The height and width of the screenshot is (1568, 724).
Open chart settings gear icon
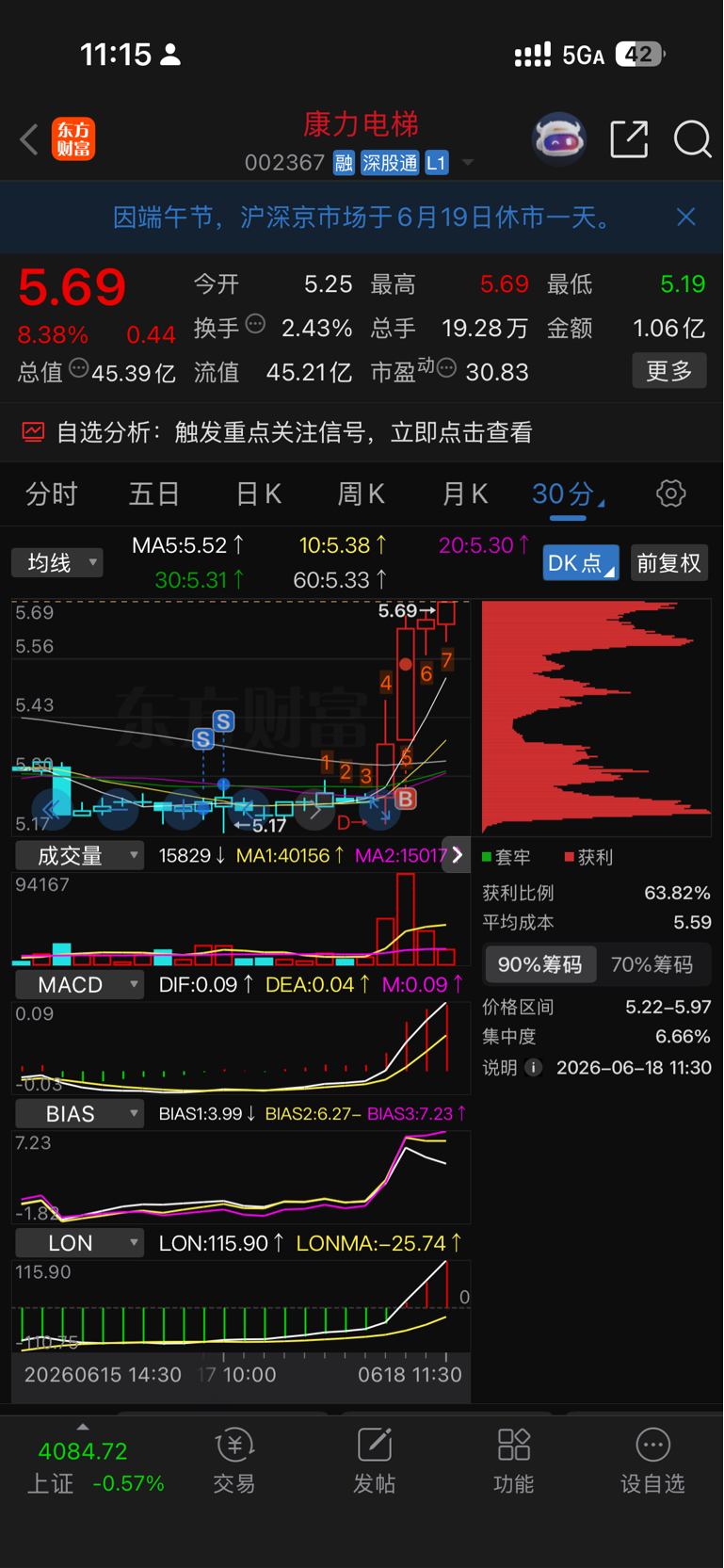pyautogui.click(x=670, y=493)
